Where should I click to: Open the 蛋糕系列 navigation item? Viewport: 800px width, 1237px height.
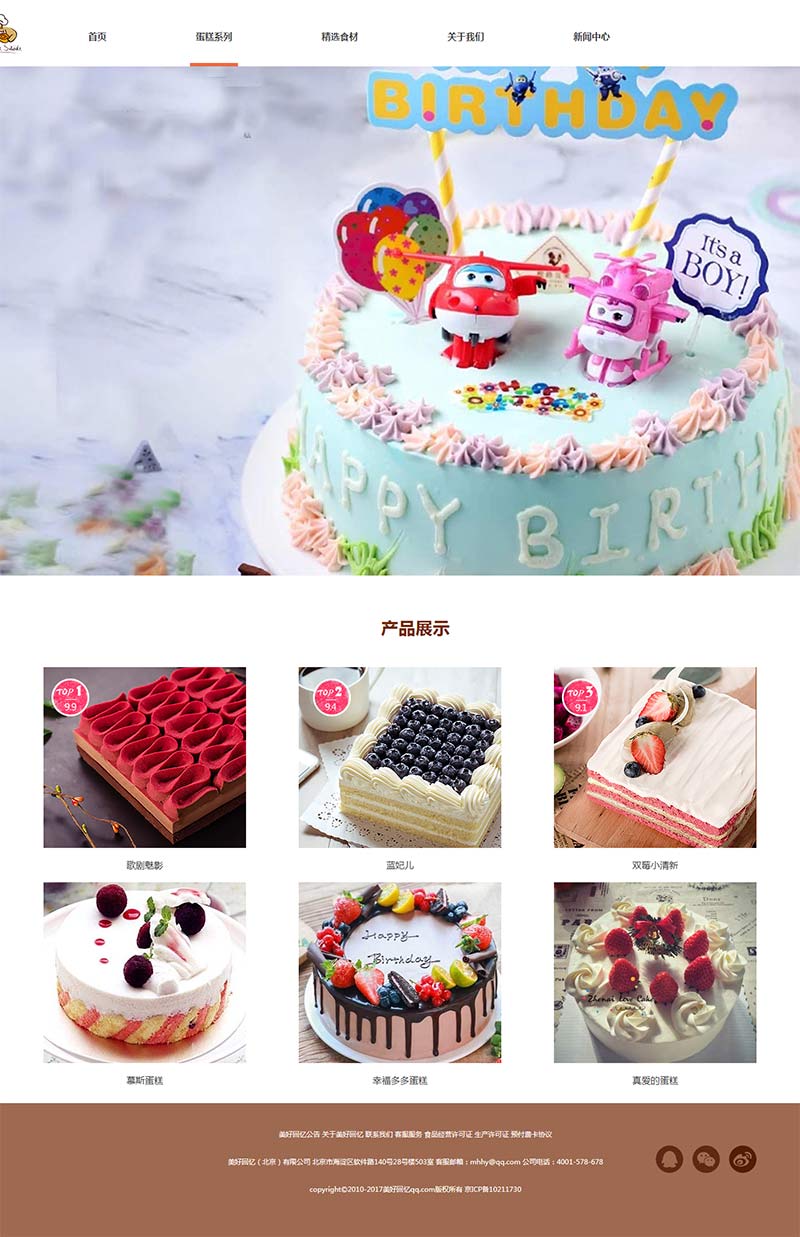[x=214, y=37]
